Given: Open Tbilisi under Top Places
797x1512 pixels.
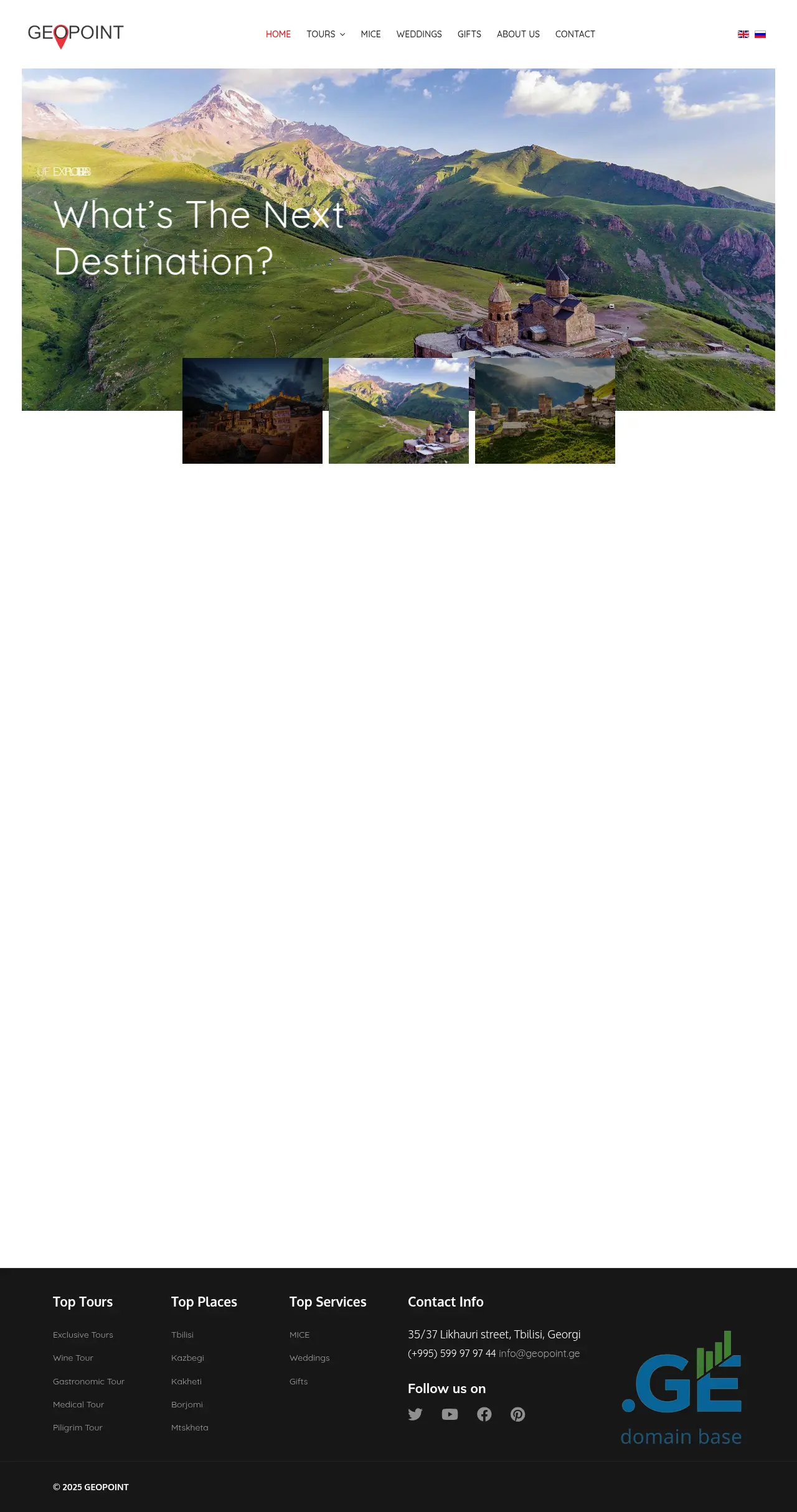Looking at the screenshot, I should pos(182,1335).
